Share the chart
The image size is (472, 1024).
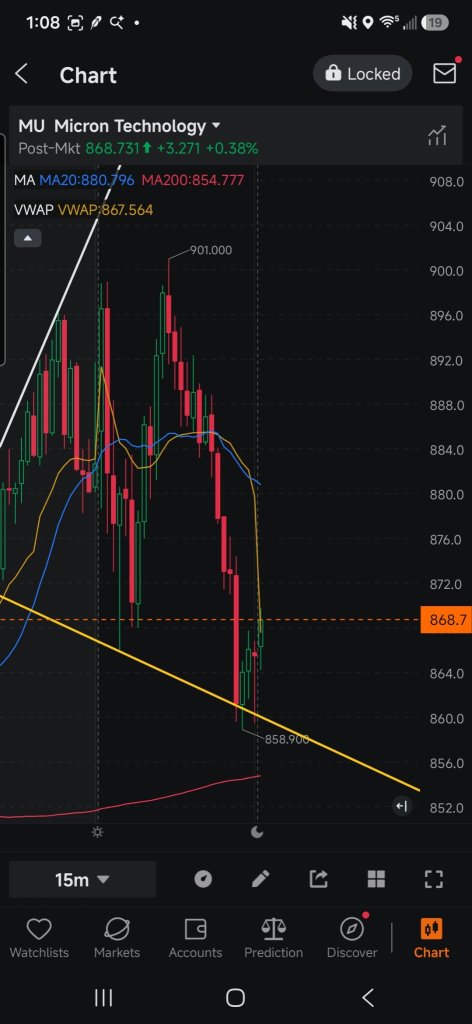tap(318, 879)
